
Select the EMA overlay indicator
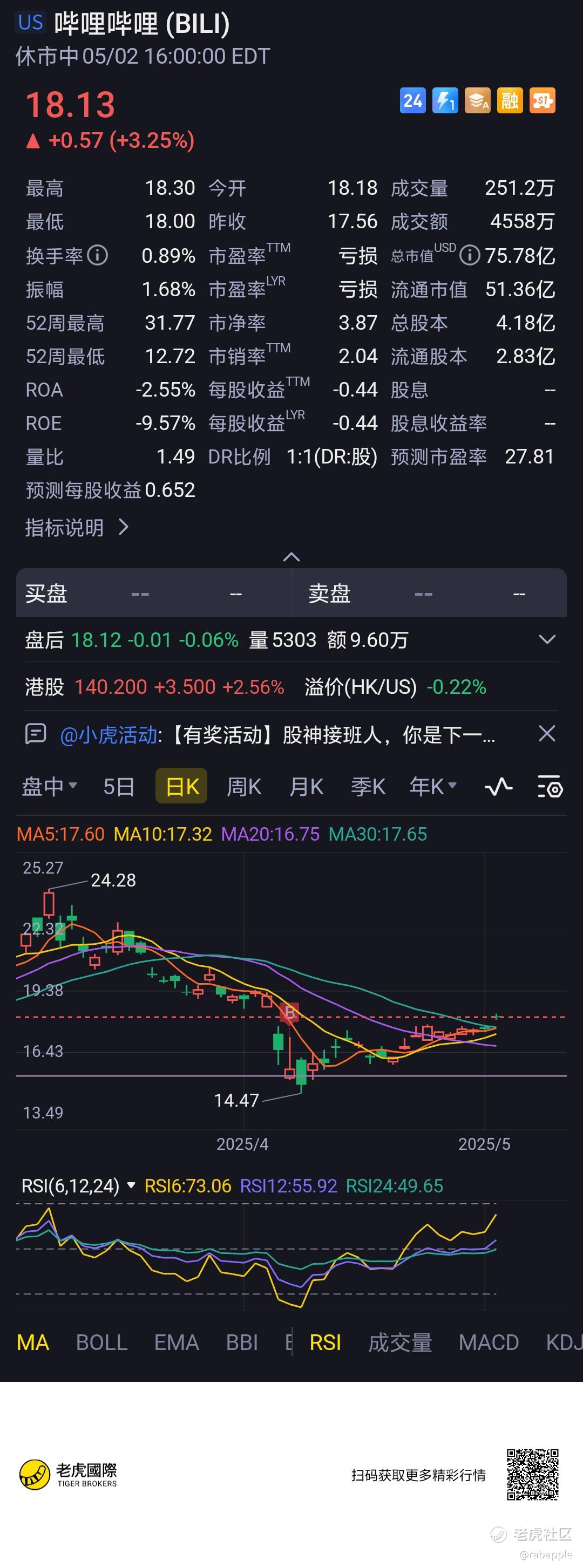point(176,1342)
